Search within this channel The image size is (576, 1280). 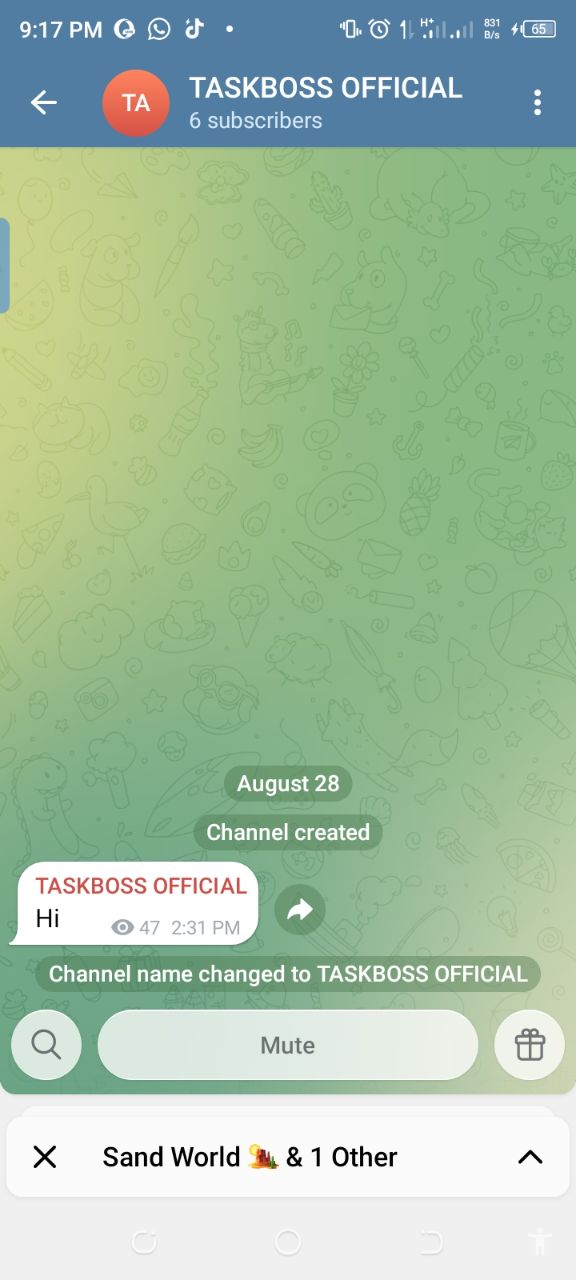pos(46,1045)
